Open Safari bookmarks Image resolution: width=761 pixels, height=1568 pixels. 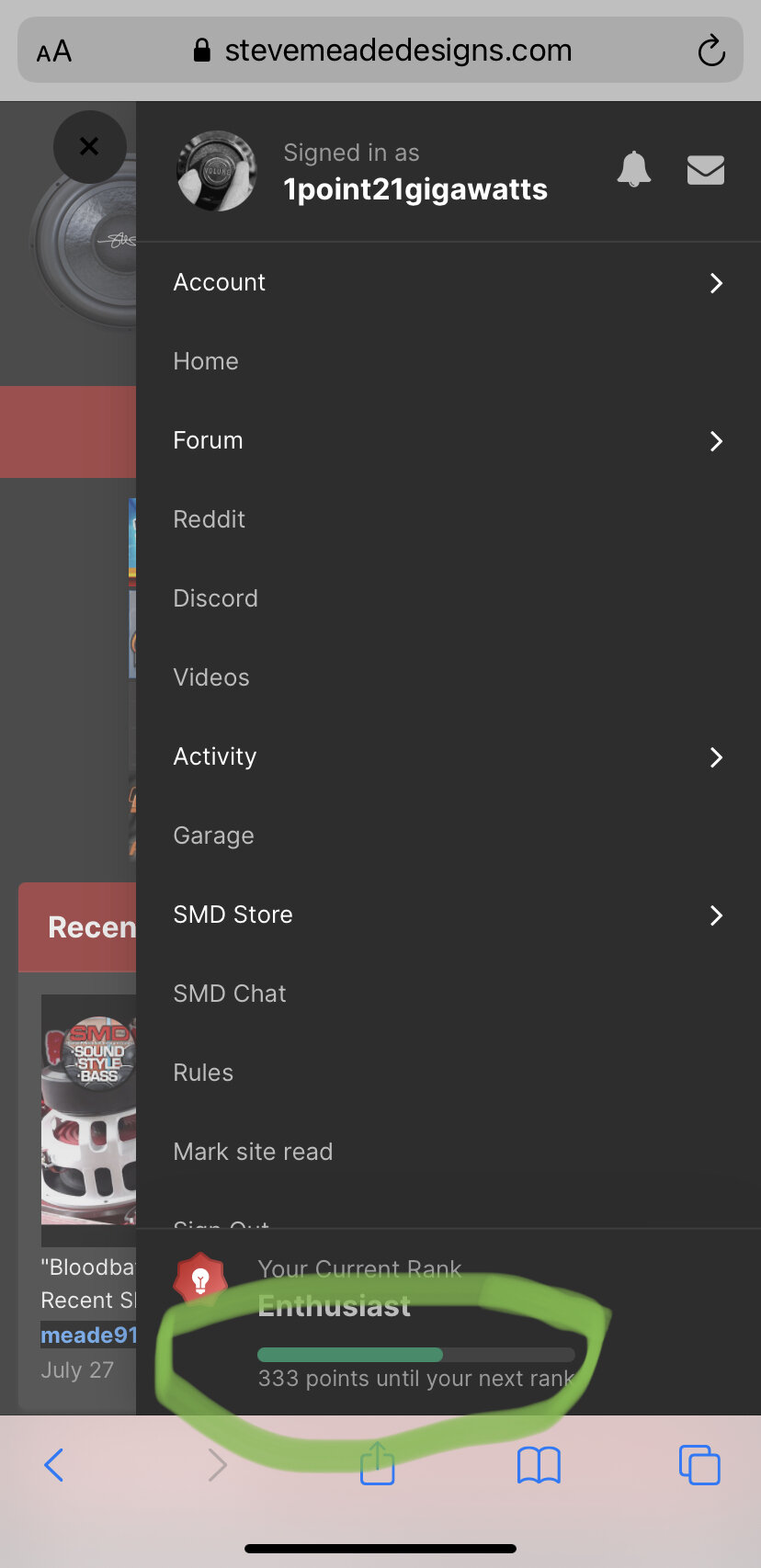539,1465
